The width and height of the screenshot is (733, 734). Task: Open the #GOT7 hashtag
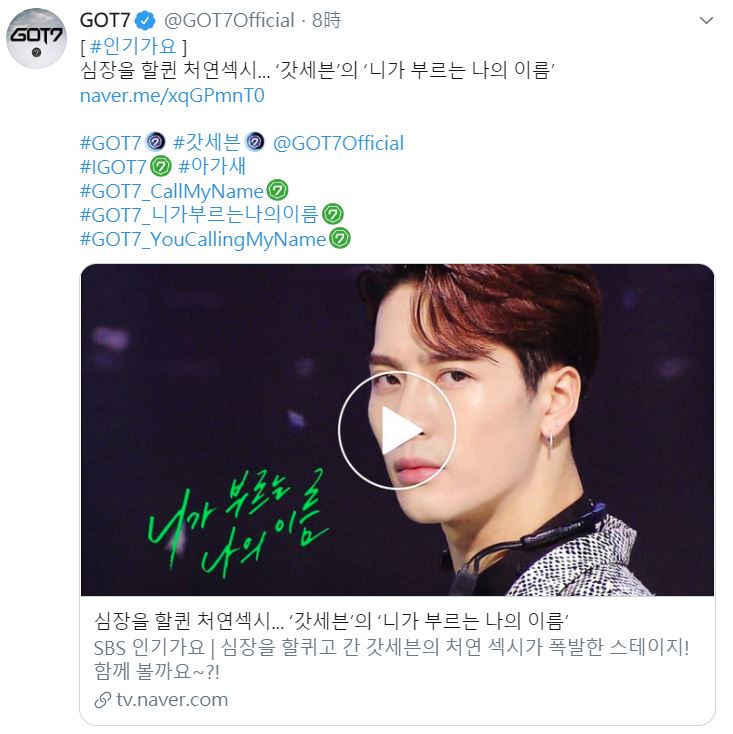(111, 143)
